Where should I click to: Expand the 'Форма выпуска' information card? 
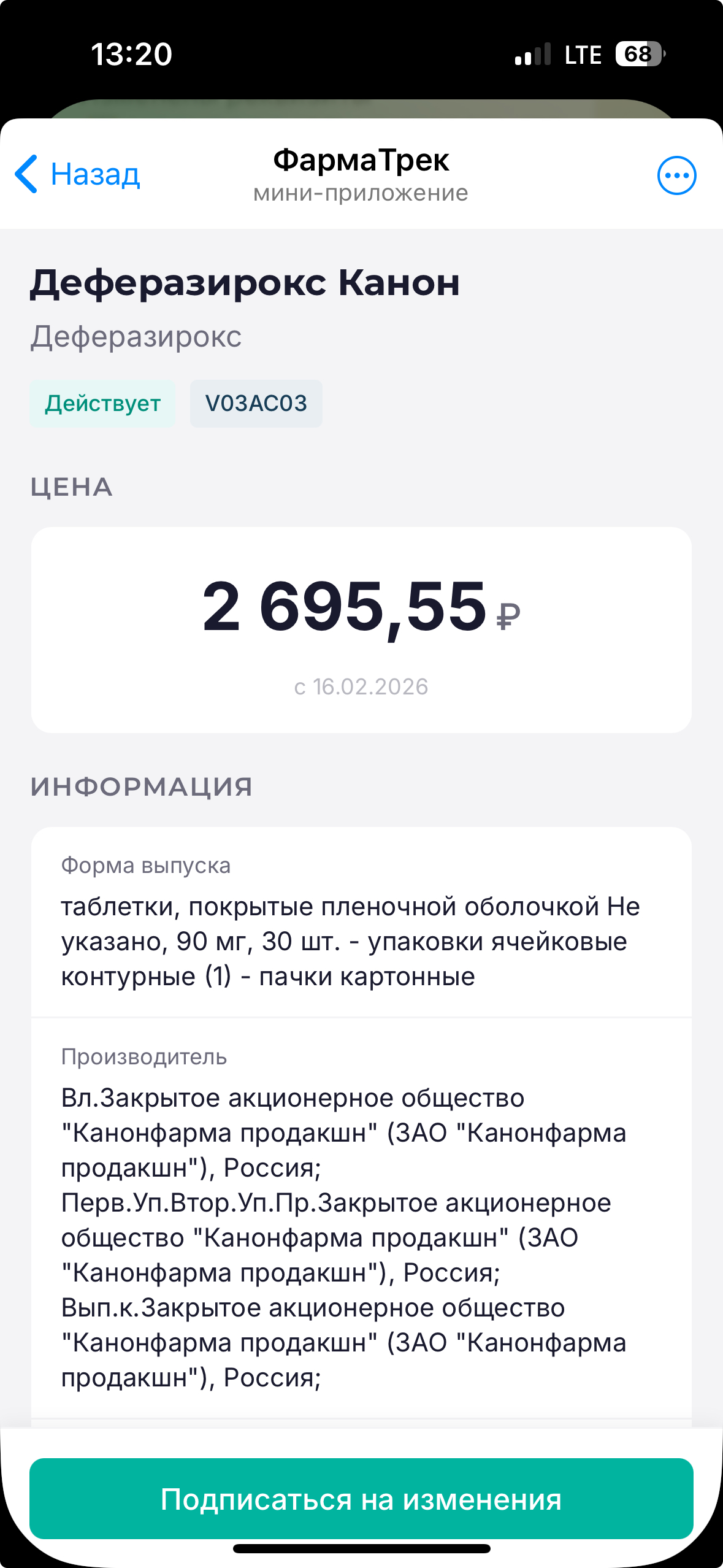click(x=361, y=920)
